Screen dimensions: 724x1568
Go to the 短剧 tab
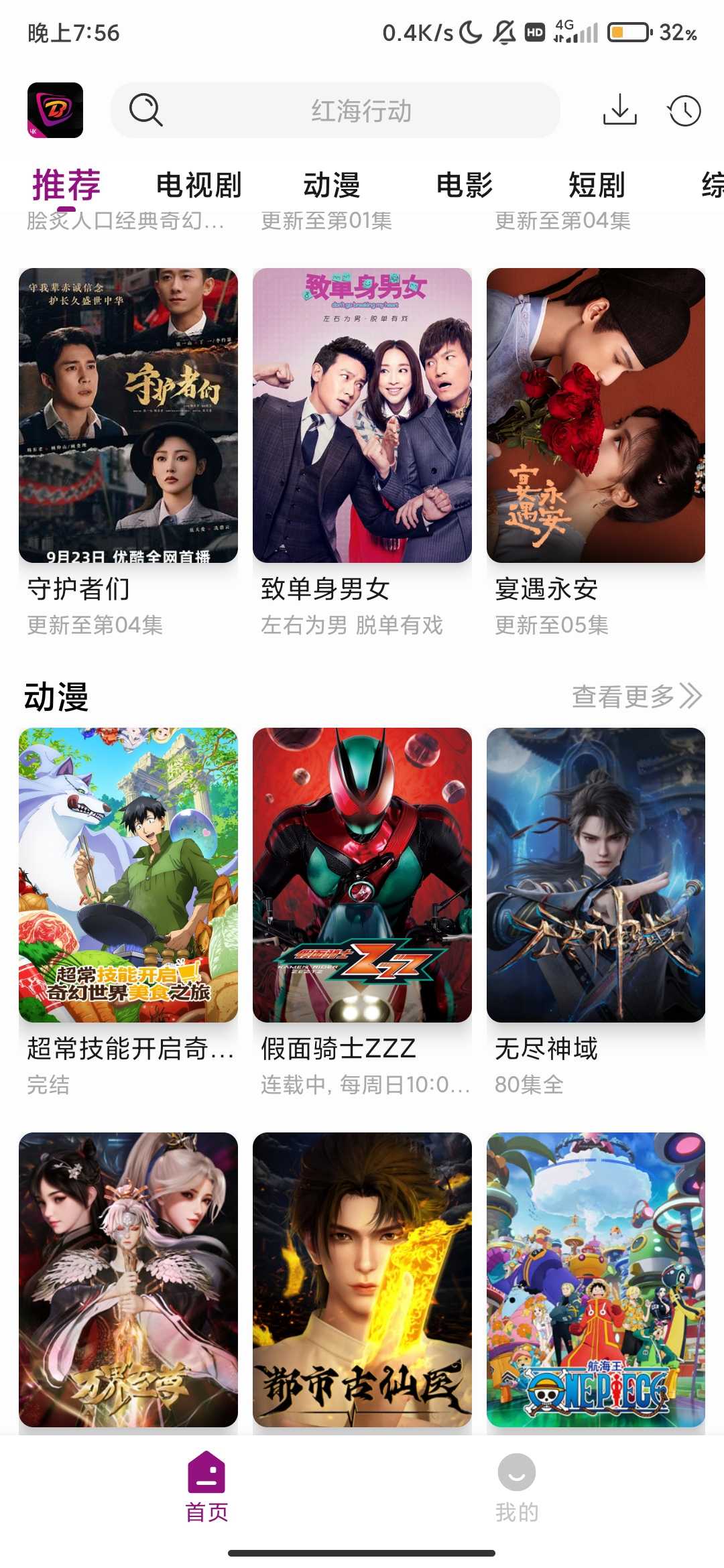pyautogui.click(x=597, y=185)
